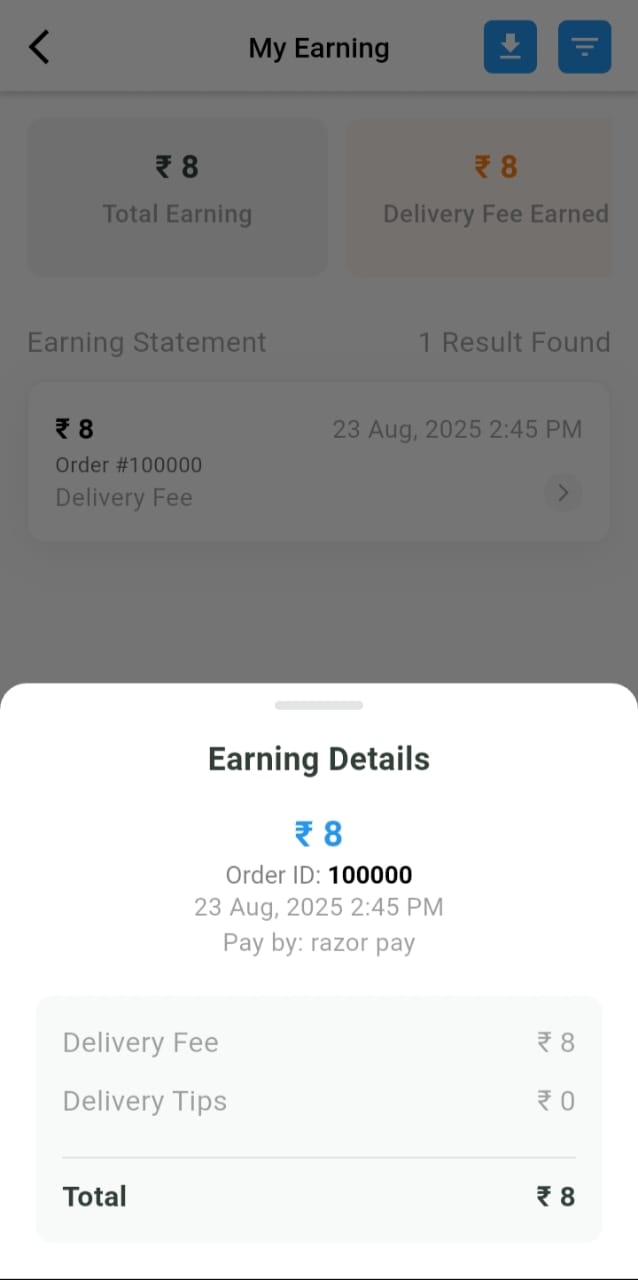638x1280 pixels.
Task: Download the earning statement
Action: (x=510, y=47)
